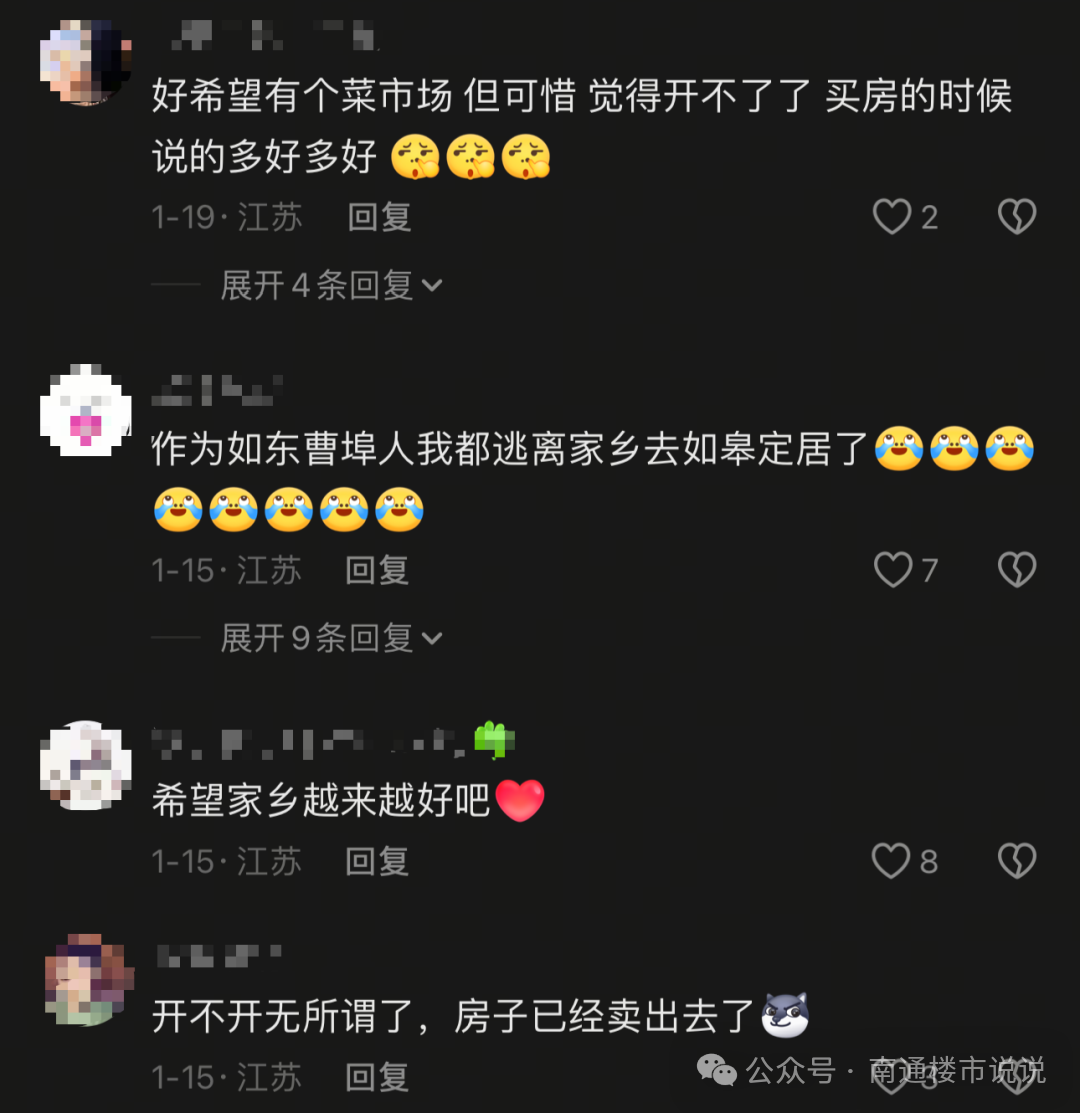Expand 展开4条回复 under the 菜市场 comment
Image resolution: width=1080 pixels, height=1113 pixels.
[x=331, y=286]
